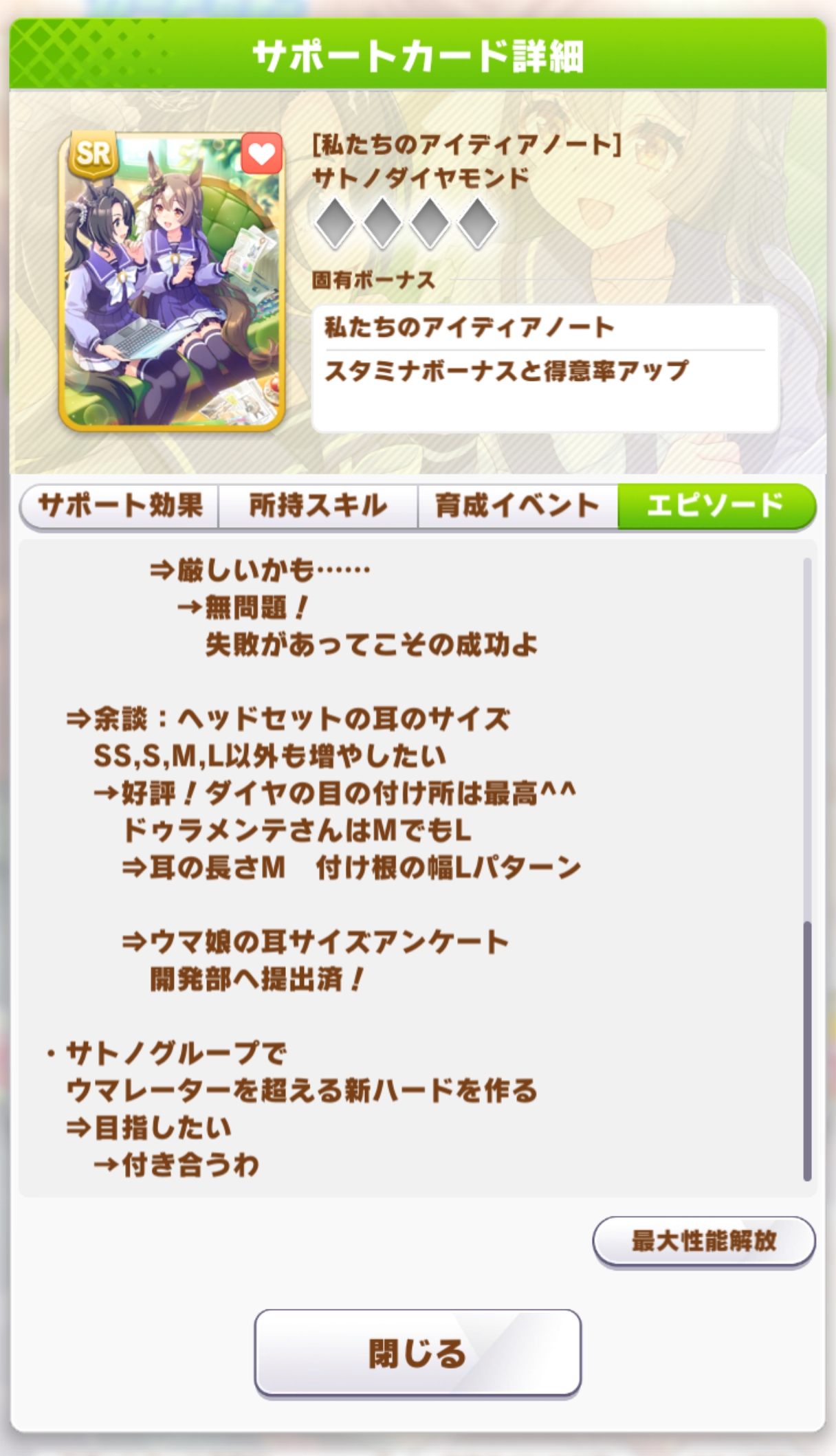Viewport: 836px width, 1456px height.
Task: Close the dialog with 閉じる
Action: [418, 1354]
